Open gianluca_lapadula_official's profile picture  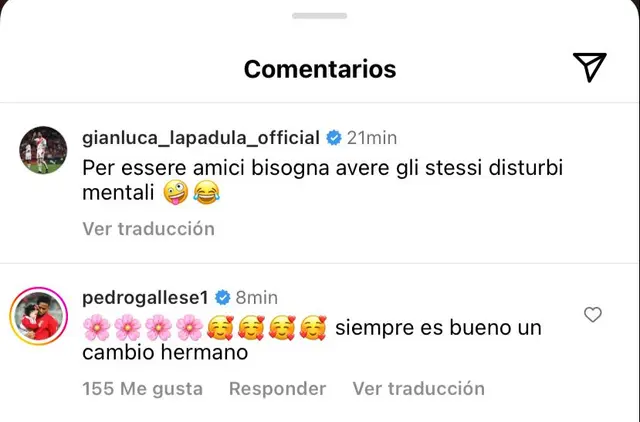pos(42,151)
